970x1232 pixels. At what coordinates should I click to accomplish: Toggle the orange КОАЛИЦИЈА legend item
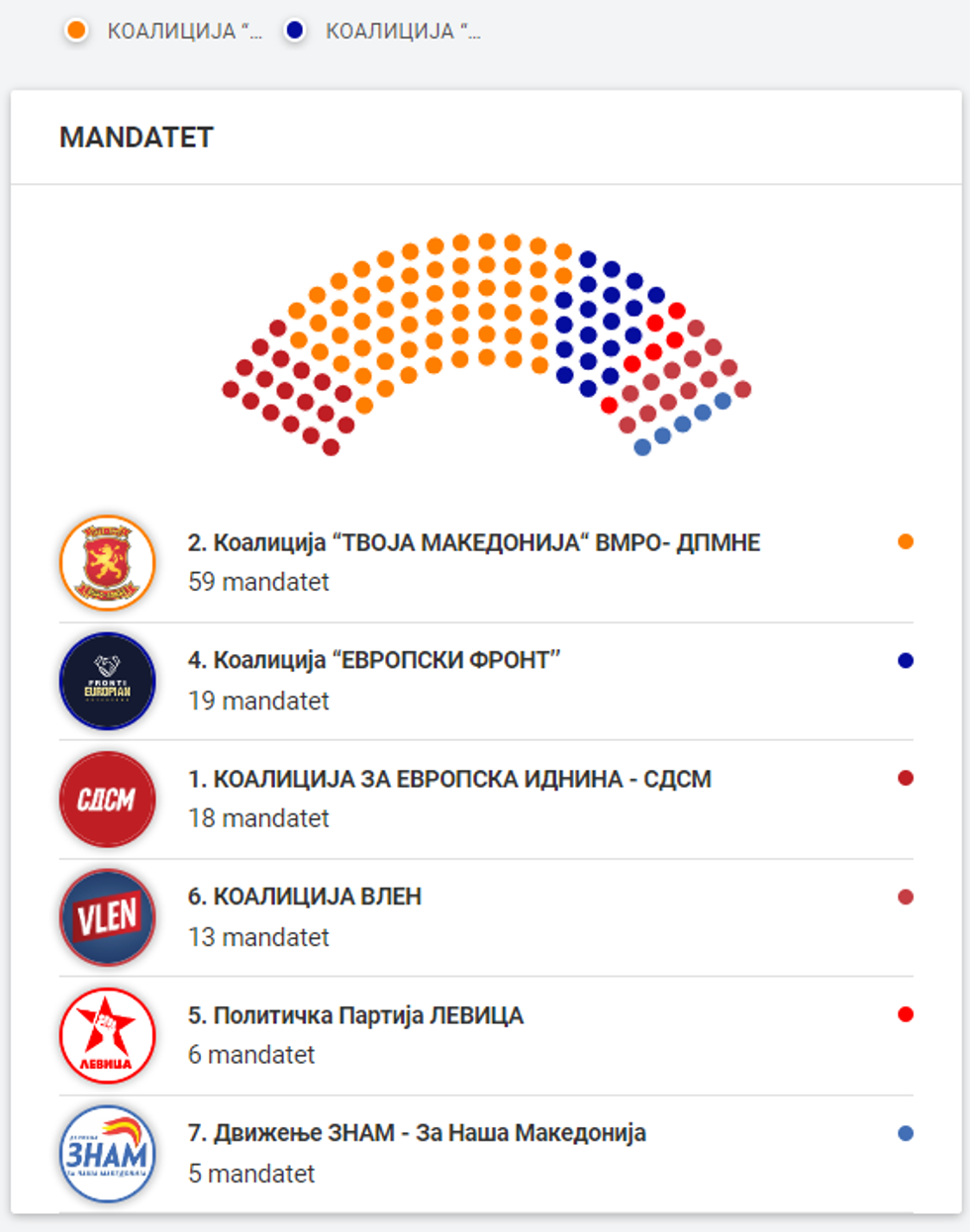coord(163,31)
